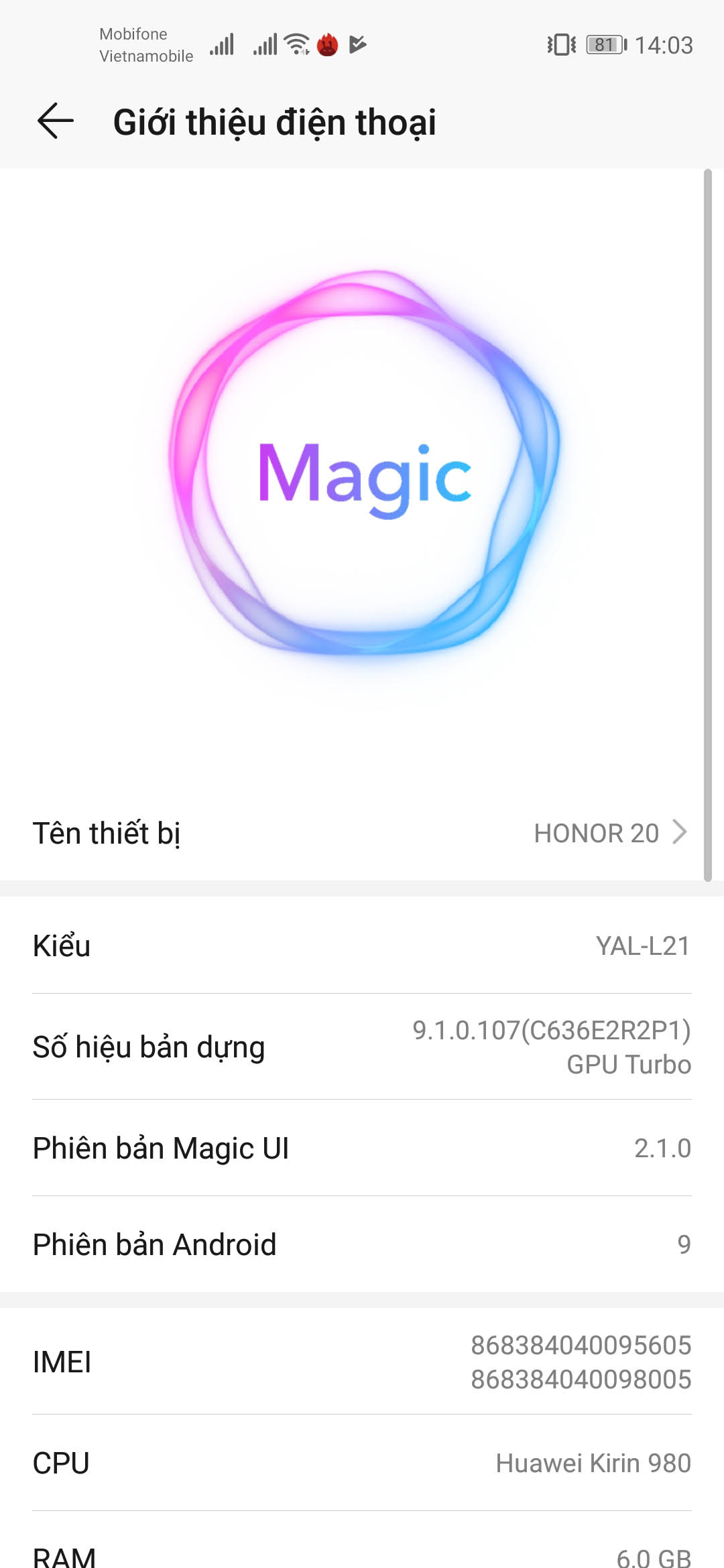Screen dimensions: 724x1568
Task: Open the Tên thiết bị row
Action: pyautogui.click(x=362, y=833)
